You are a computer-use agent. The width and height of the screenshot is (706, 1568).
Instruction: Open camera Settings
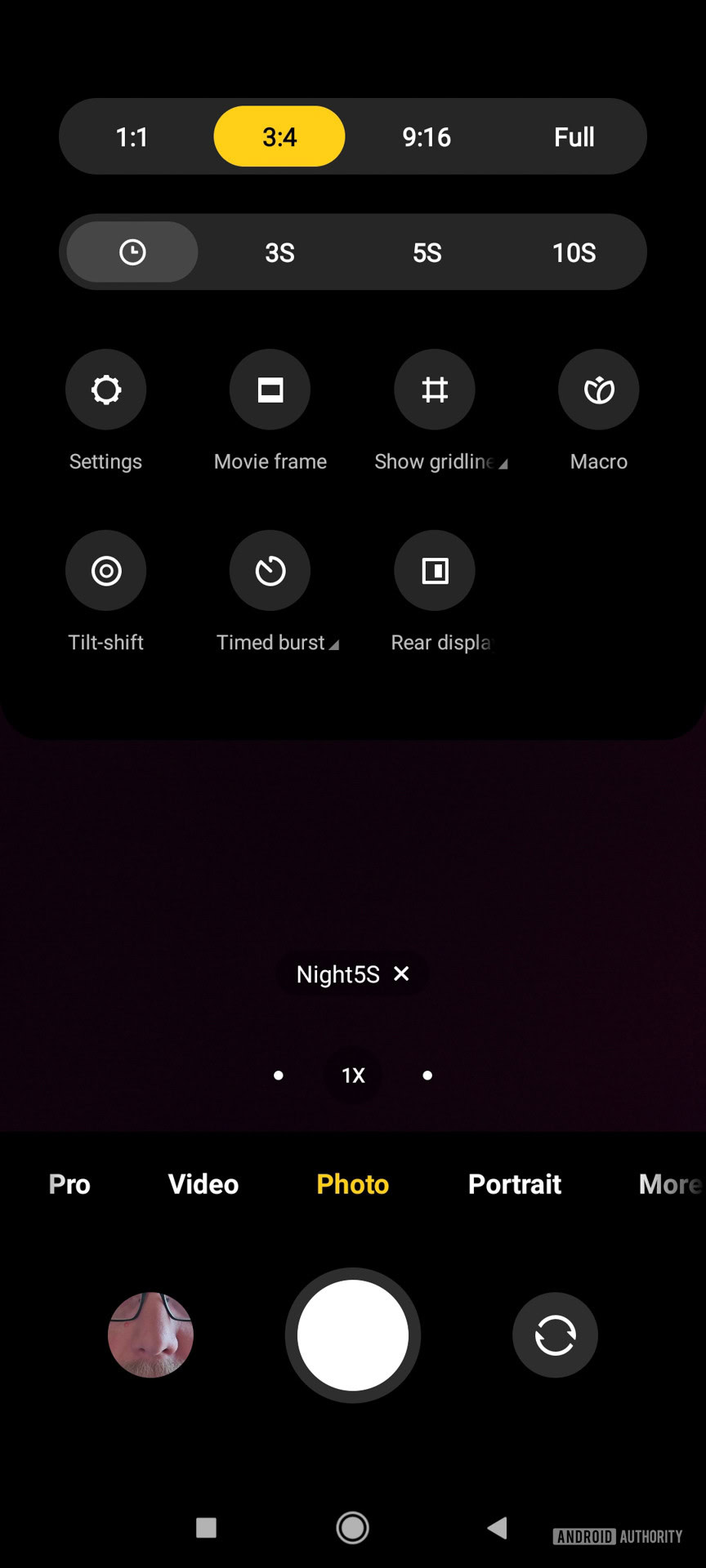[106, 390]
